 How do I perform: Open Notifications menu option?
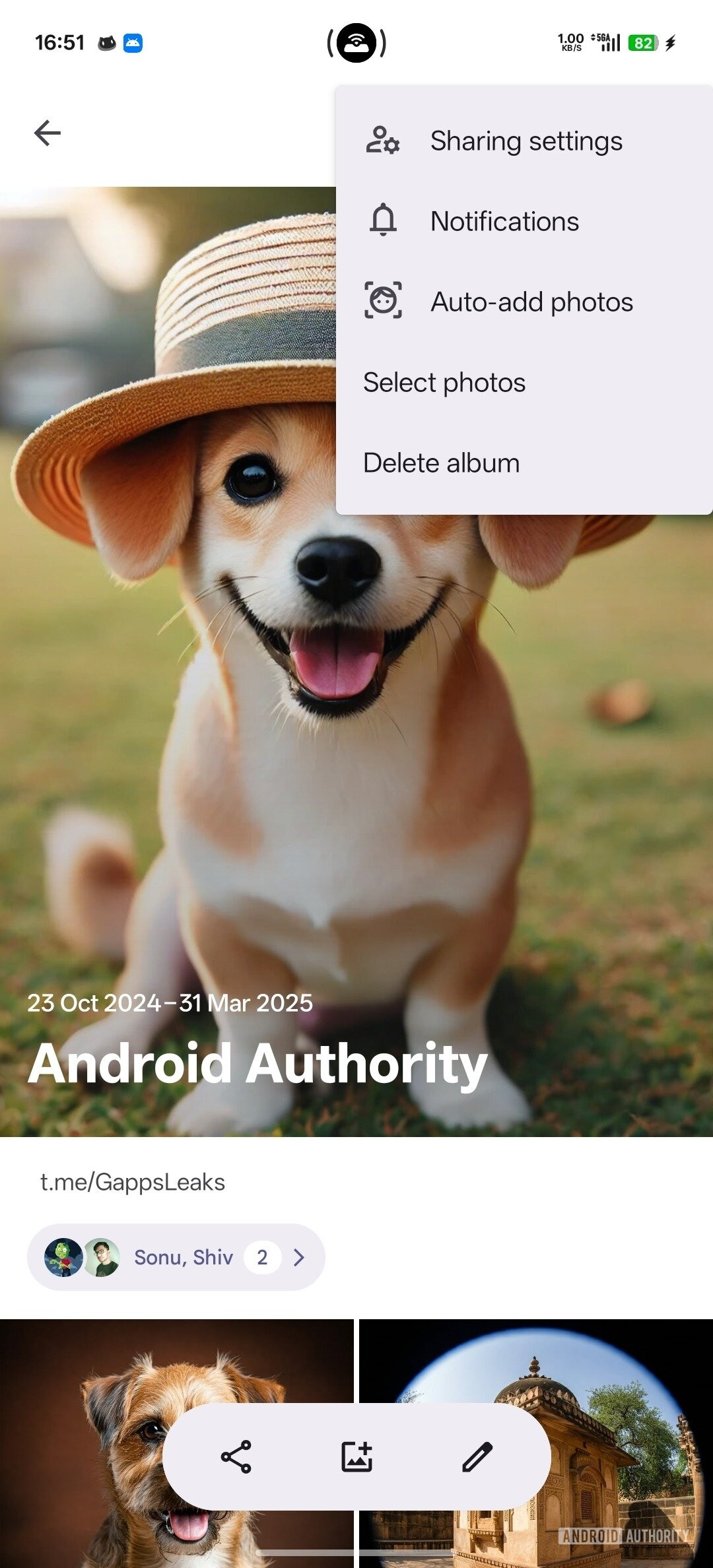504,222
